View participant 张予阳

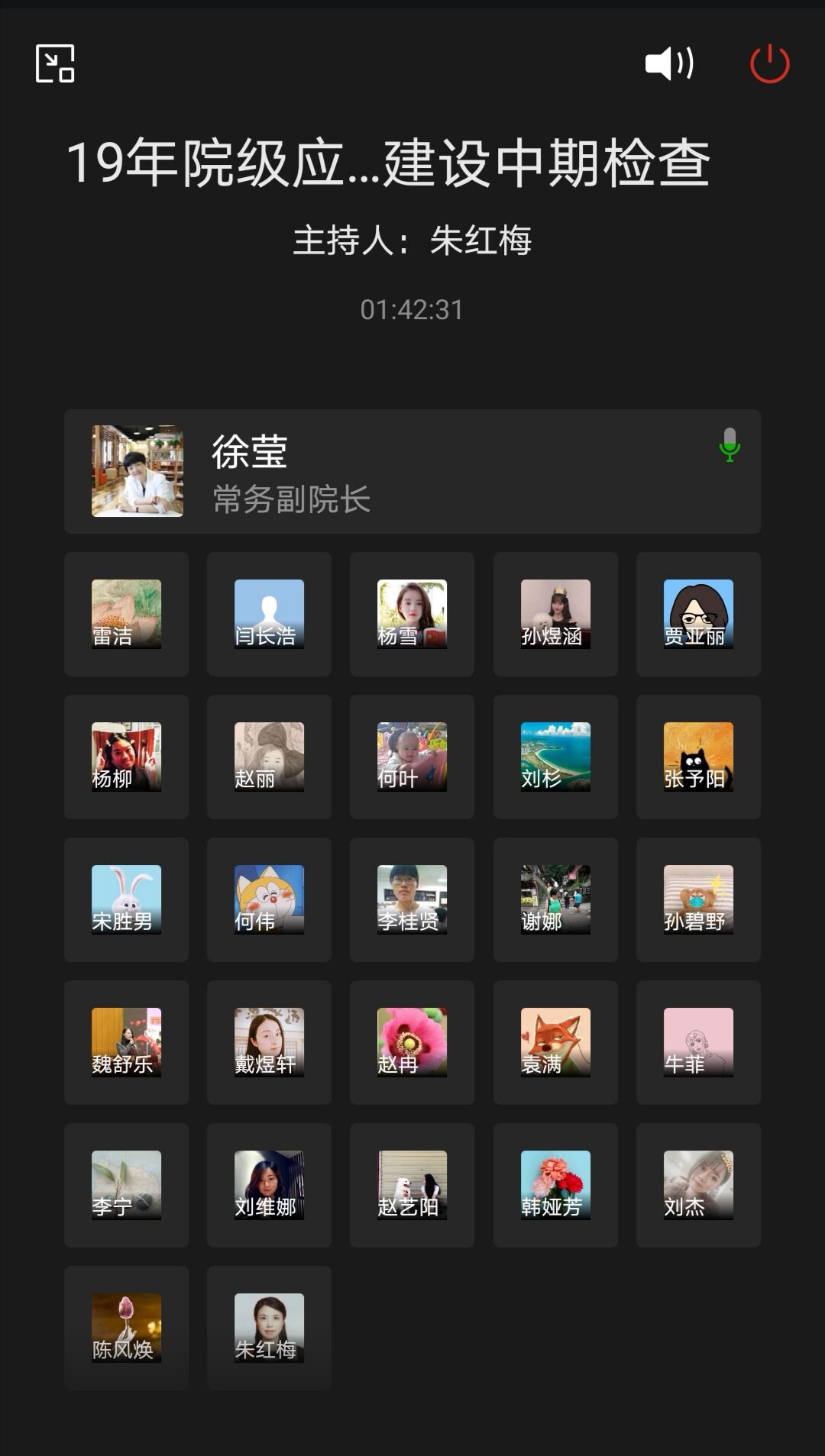698,757
